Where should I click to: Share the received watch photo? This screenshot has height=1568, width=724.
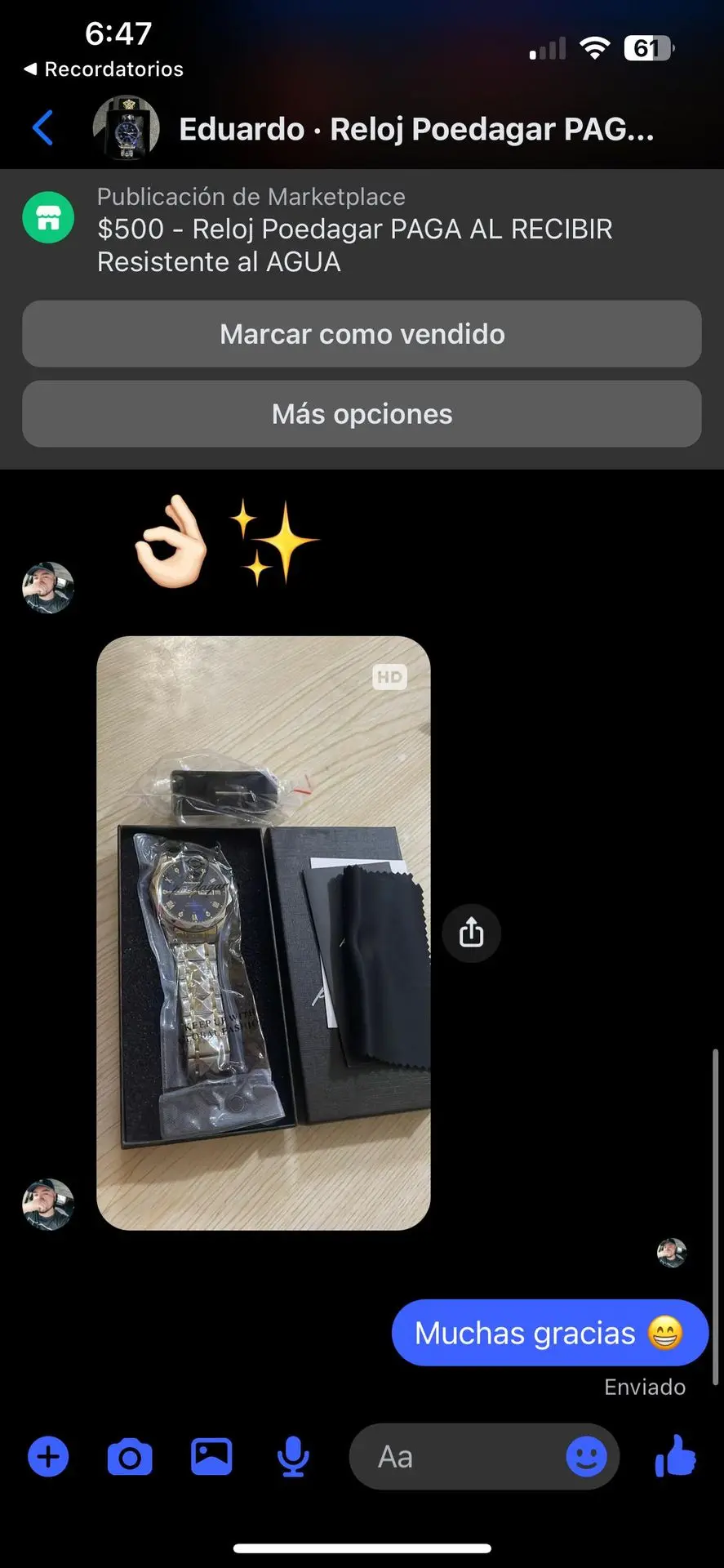click(x=471, y=933)
